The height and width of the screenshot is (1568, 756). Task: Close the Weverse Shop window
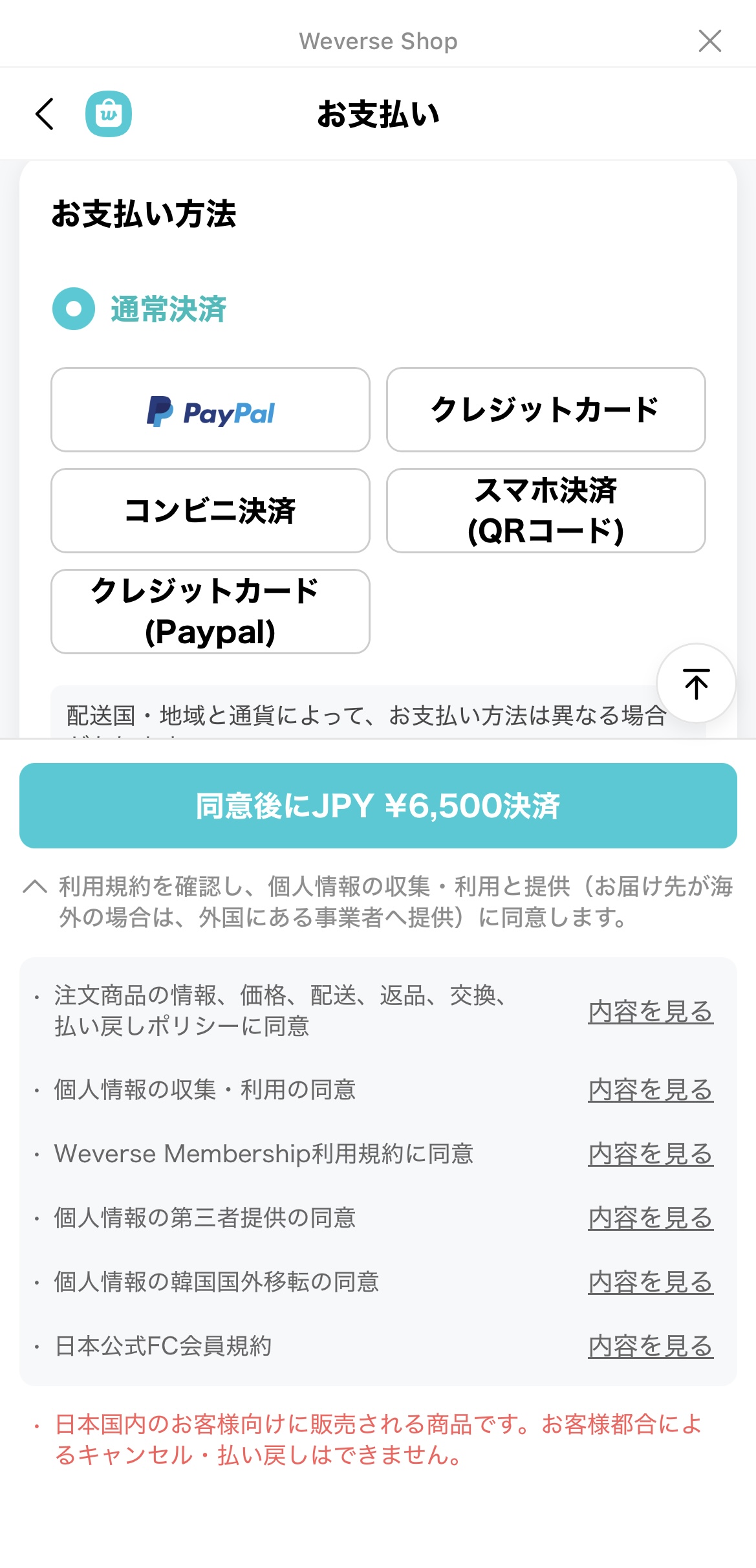[x=709, y=41]
